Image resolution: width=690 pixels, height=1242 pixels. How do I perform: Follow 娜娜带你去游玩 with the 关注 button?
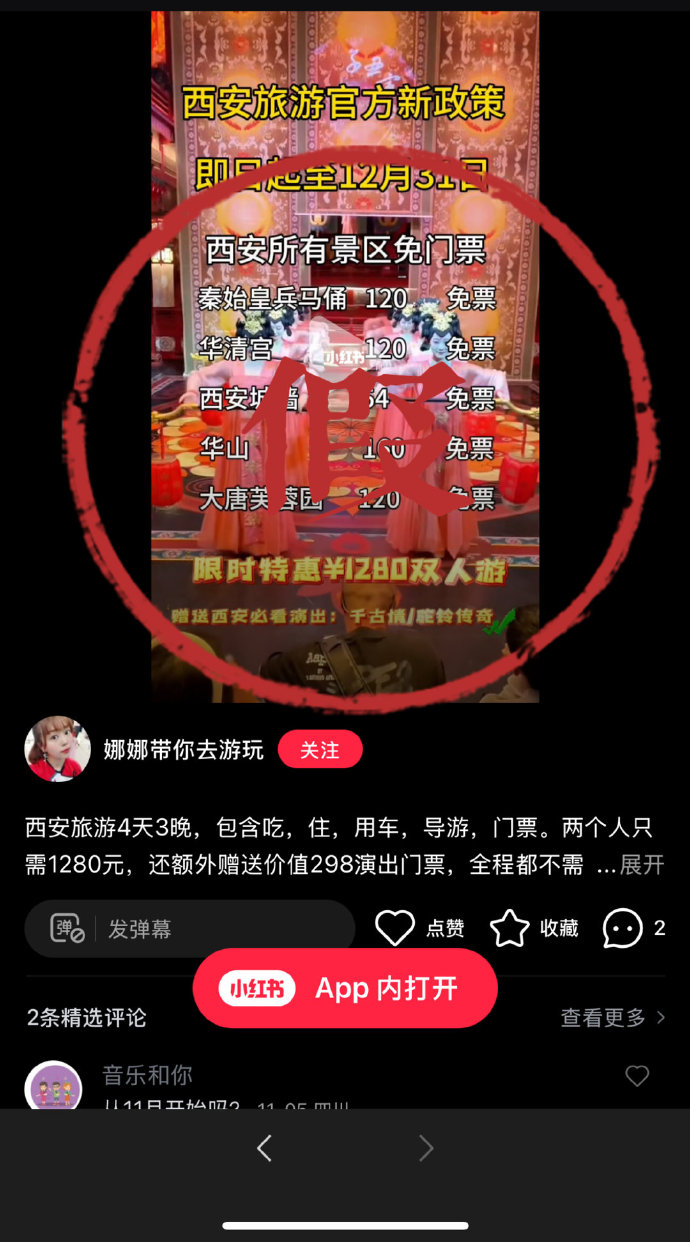coord(320,749)
